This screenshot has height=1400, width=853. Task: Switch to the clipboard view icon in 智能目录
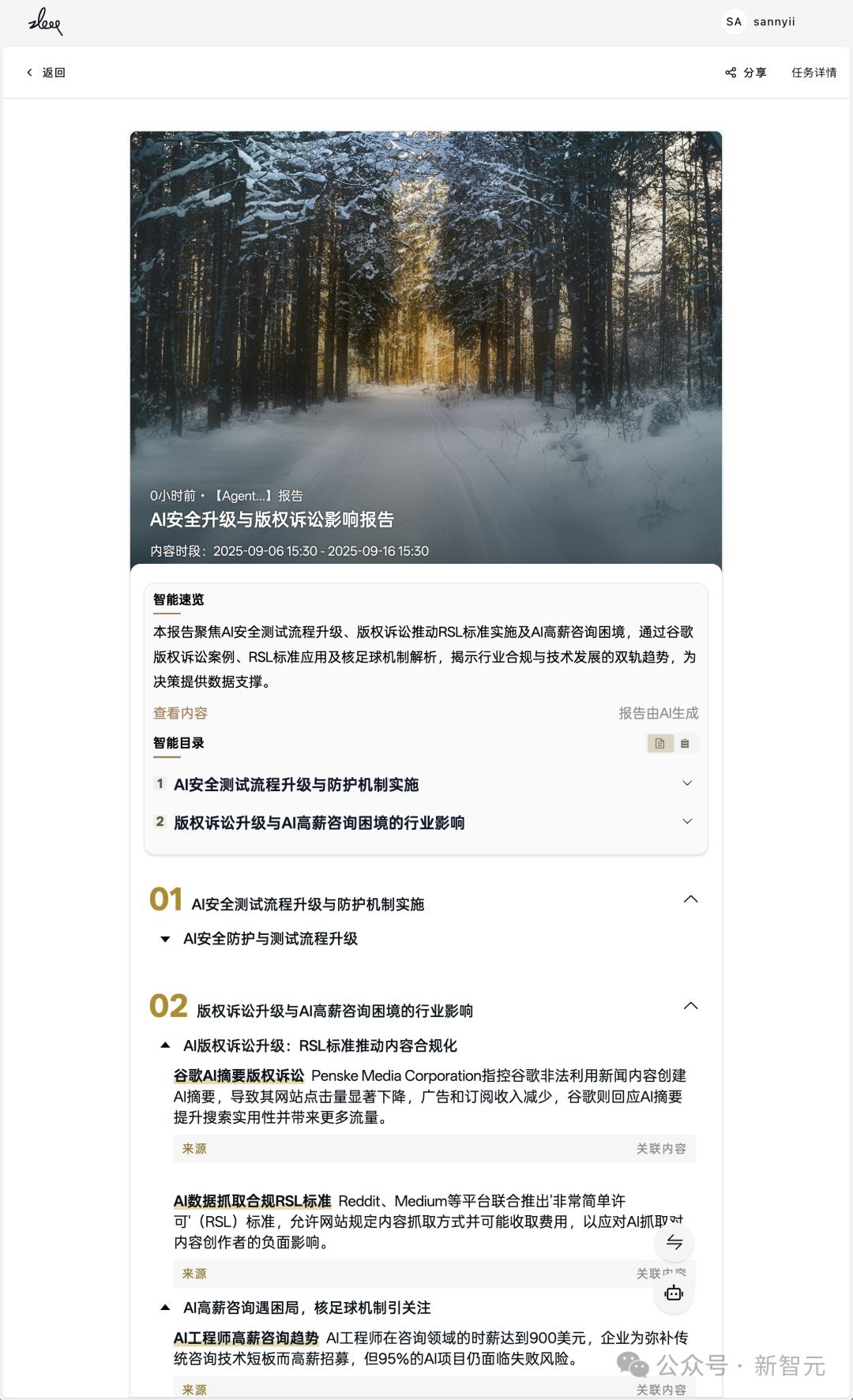click(685, 743)
